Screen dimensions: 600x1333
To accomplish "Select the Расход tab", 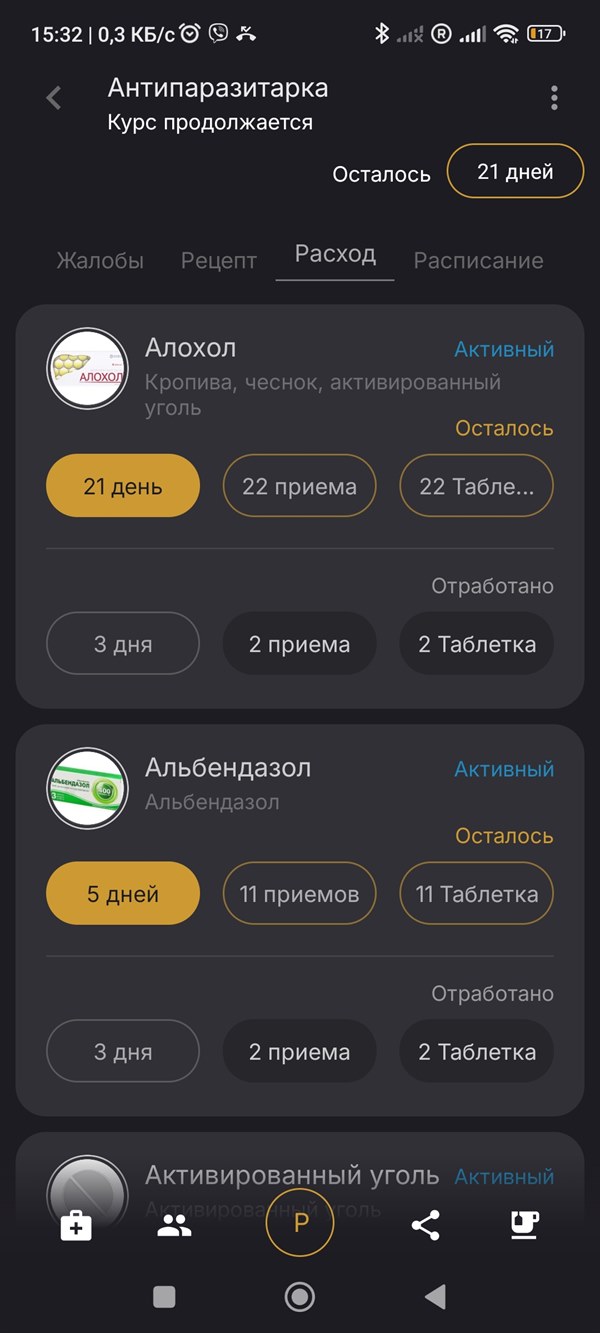I will point(335,255).
